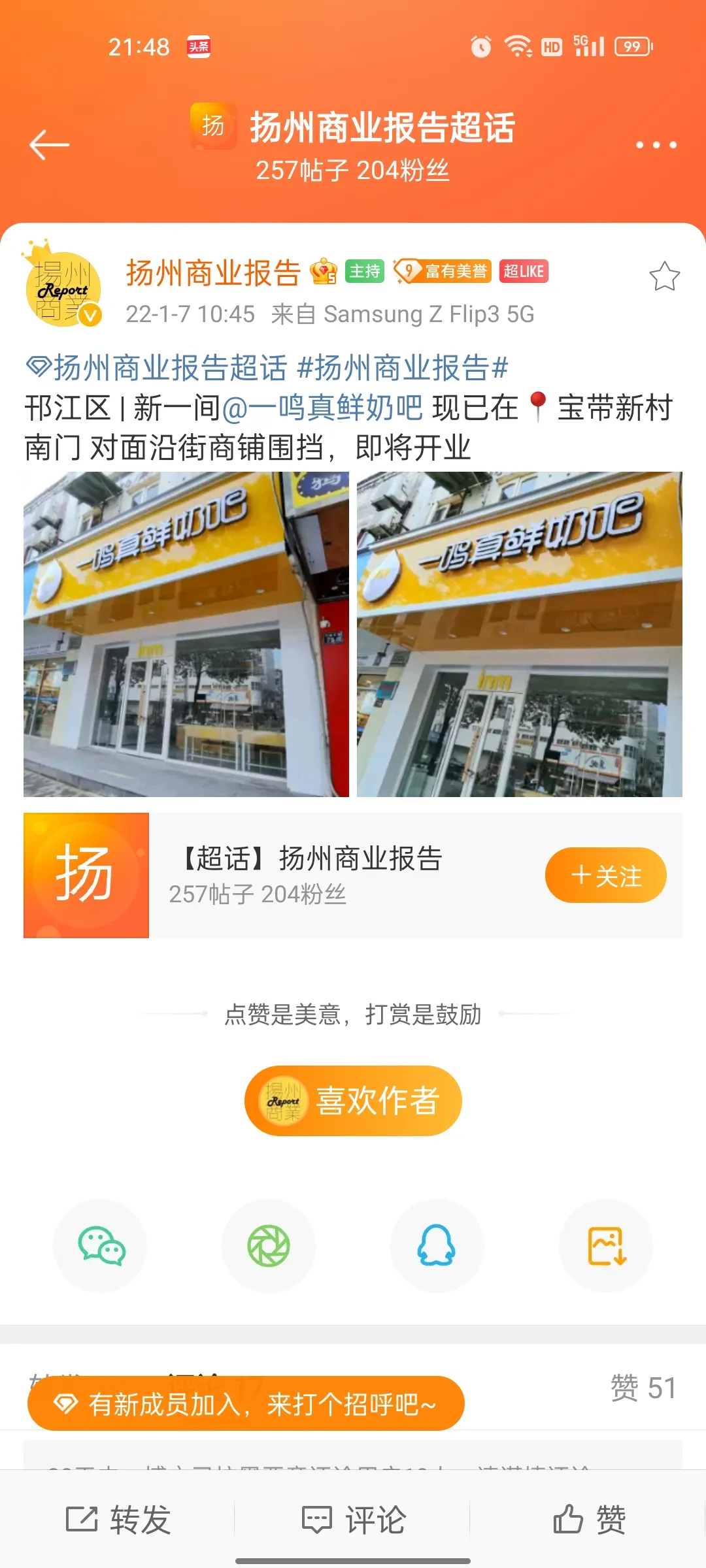
Task: Follow the supertopic via 关注
Action: [605, 875]
